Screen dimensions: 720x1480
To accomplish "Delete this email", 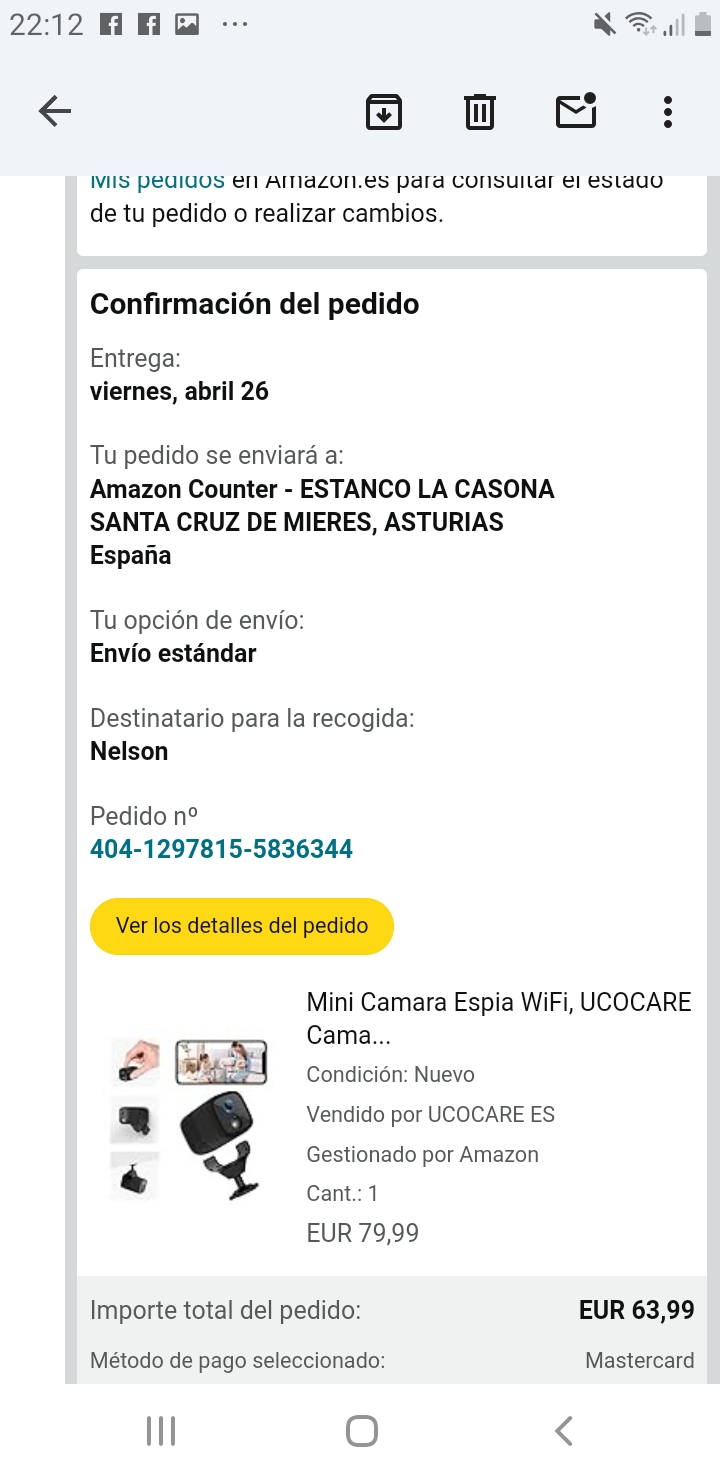I will (x=480, y=112).
